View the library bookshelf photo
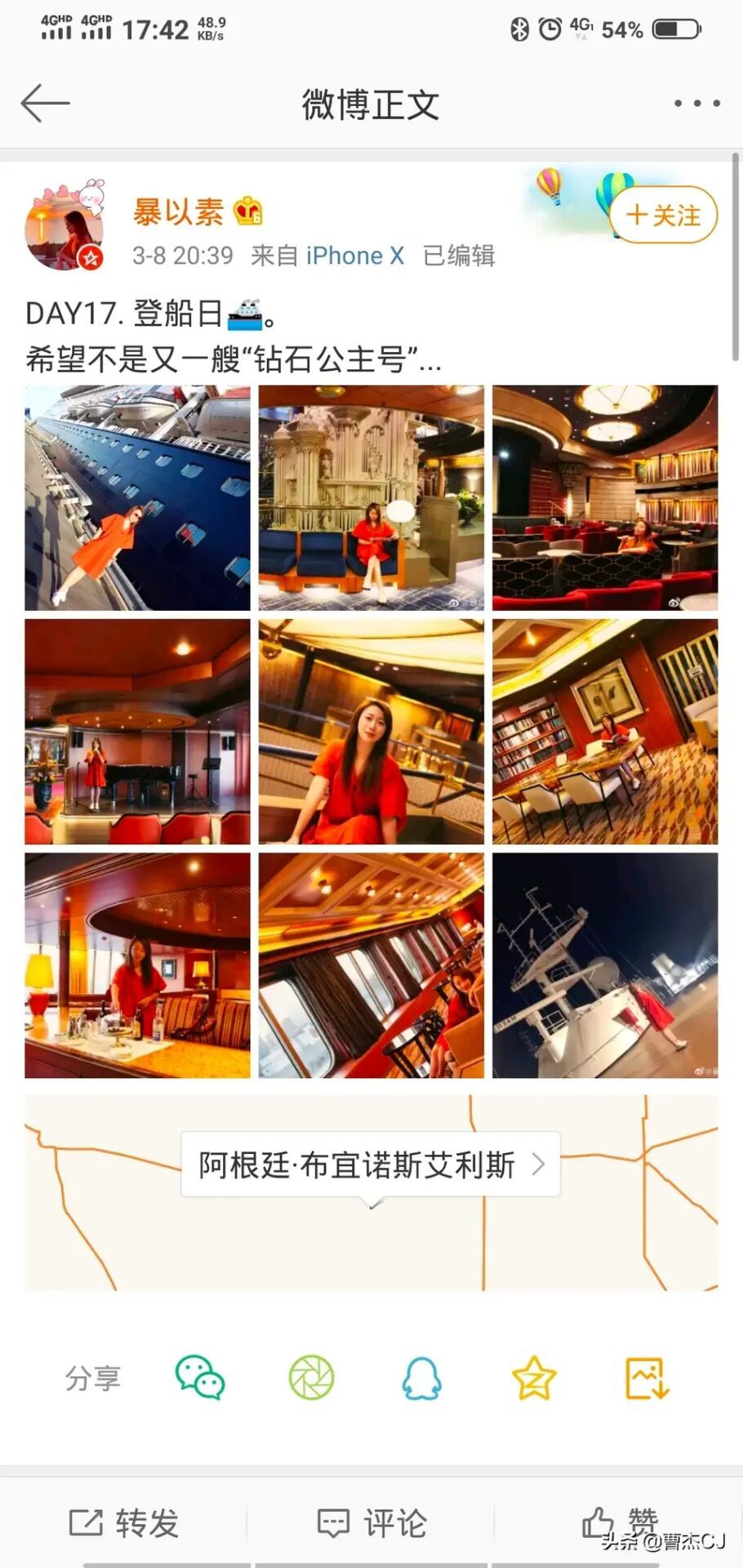Viewport: 743px width, 1568px height. 605,732
